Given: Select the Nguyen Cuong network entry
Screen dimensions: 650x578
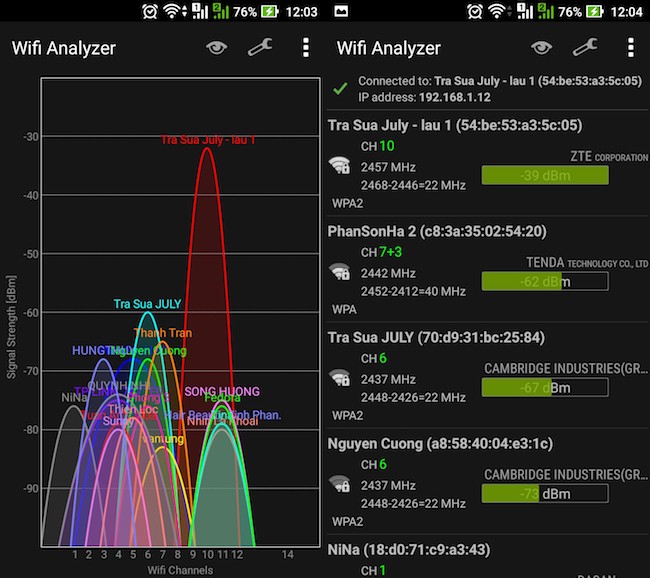Looking at the screenshot, I should 486,480.
